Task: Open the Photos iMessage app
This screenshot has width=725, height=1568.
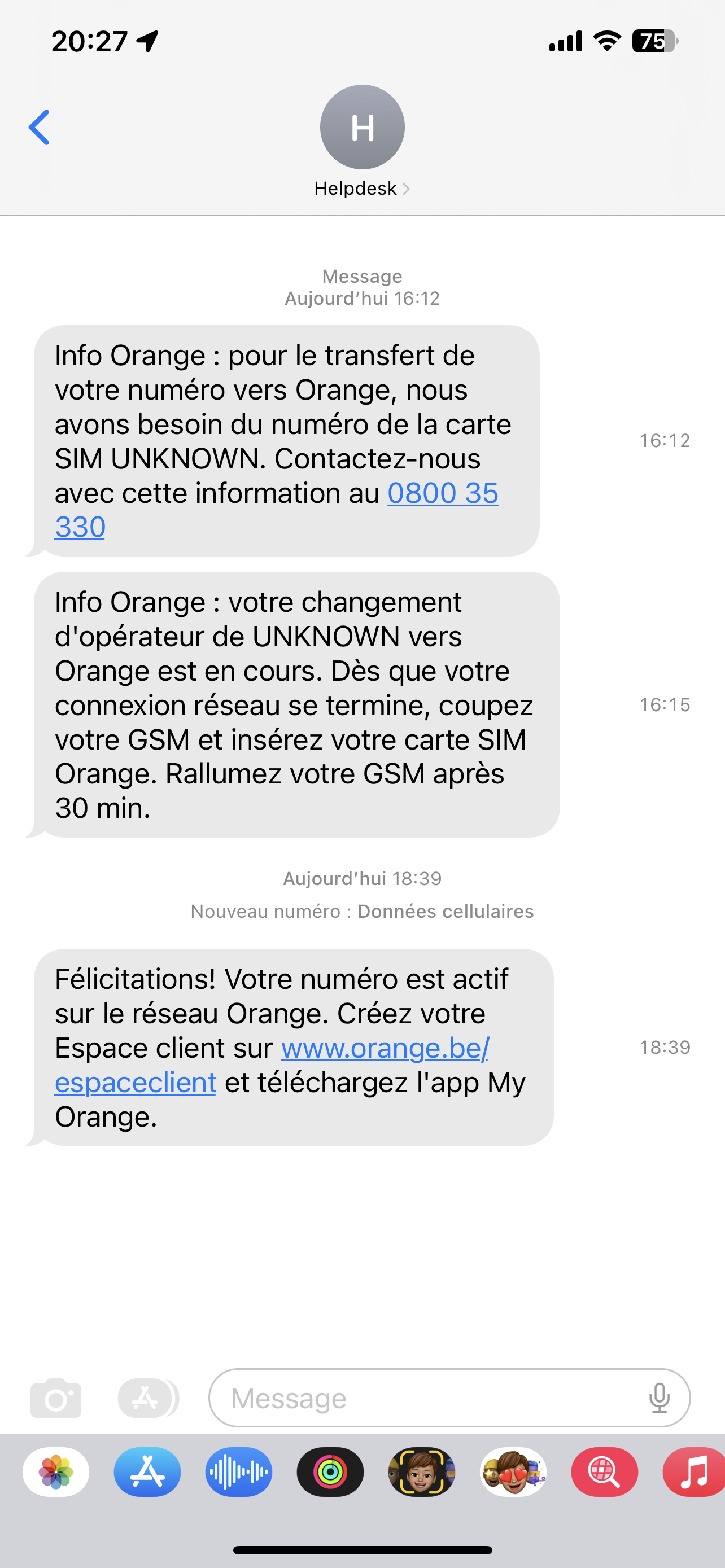Action: (56, 1473)
